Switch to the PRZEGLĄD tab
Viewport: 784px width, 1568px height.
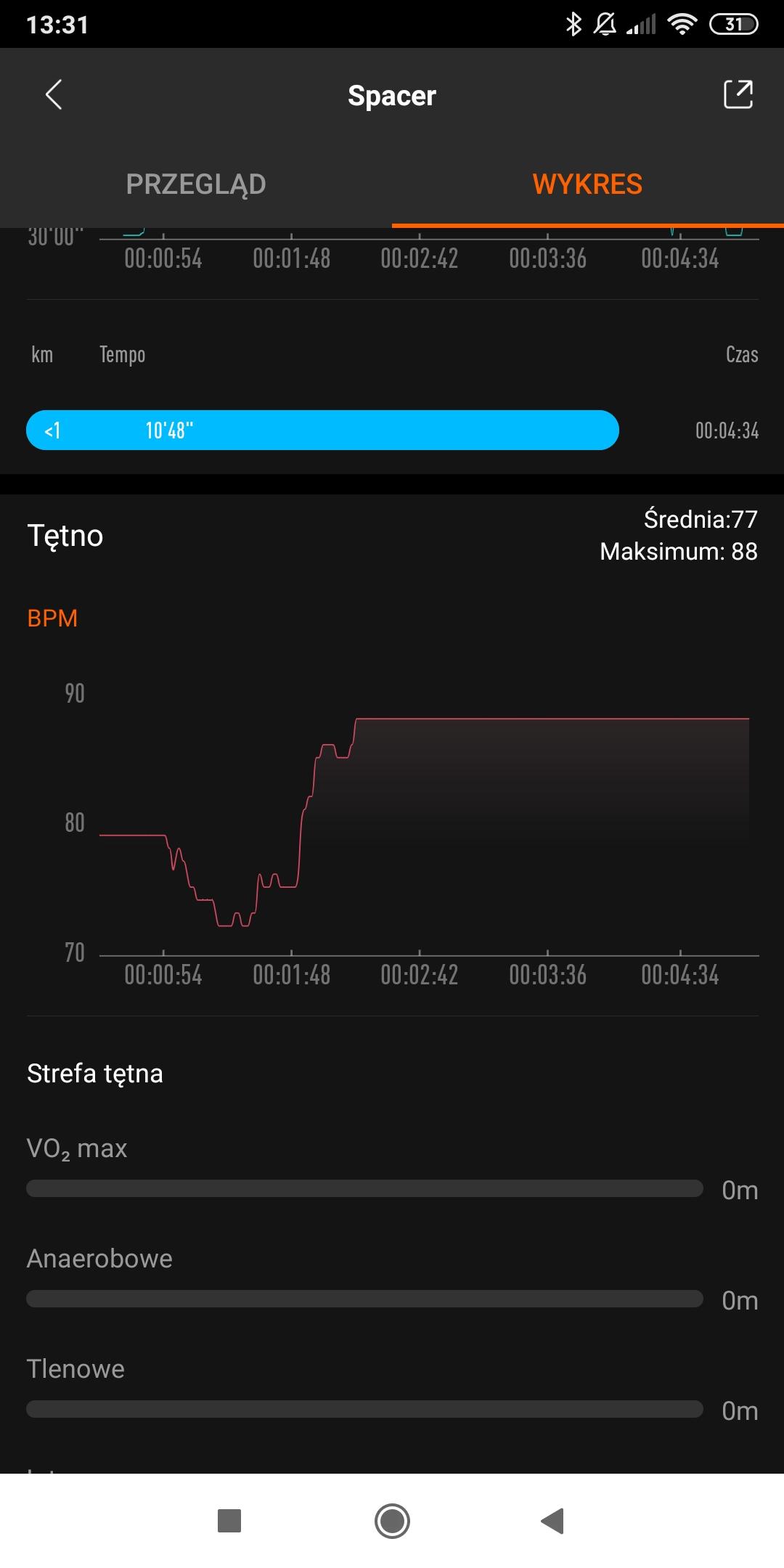coord(196,184)
